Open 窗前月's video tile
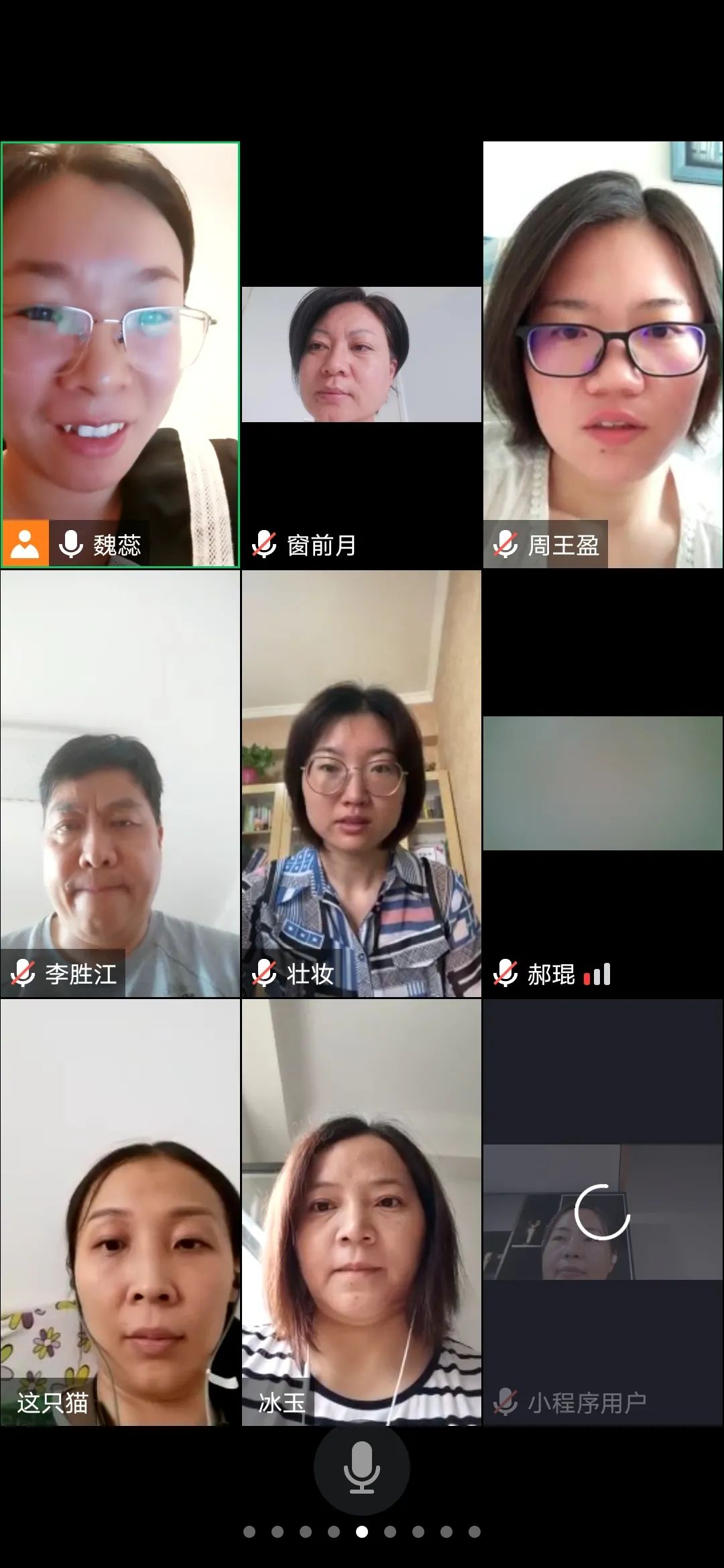This screenshot has width=724, height=1568. click(x=361, y=355)
